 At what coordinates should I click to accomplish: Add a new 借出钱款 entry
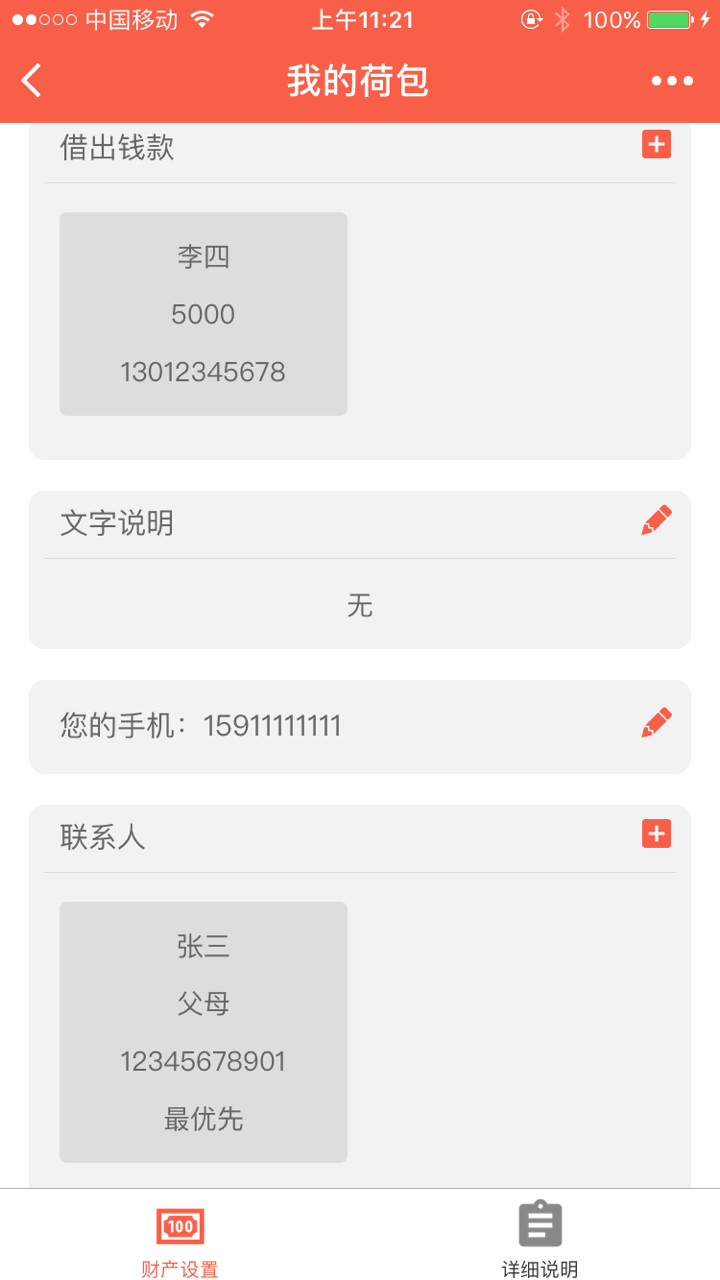click(656, 144)
